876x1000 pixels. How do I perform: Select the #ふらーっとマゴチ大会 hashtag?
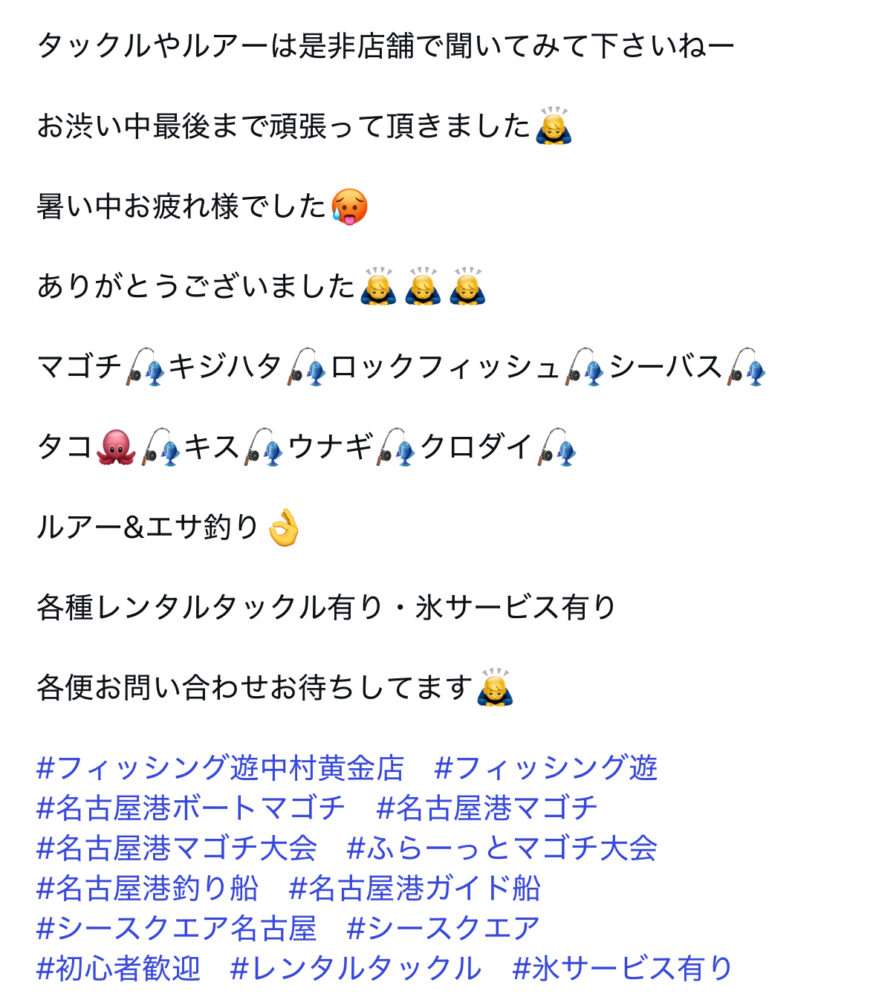(x=501, y=848)
